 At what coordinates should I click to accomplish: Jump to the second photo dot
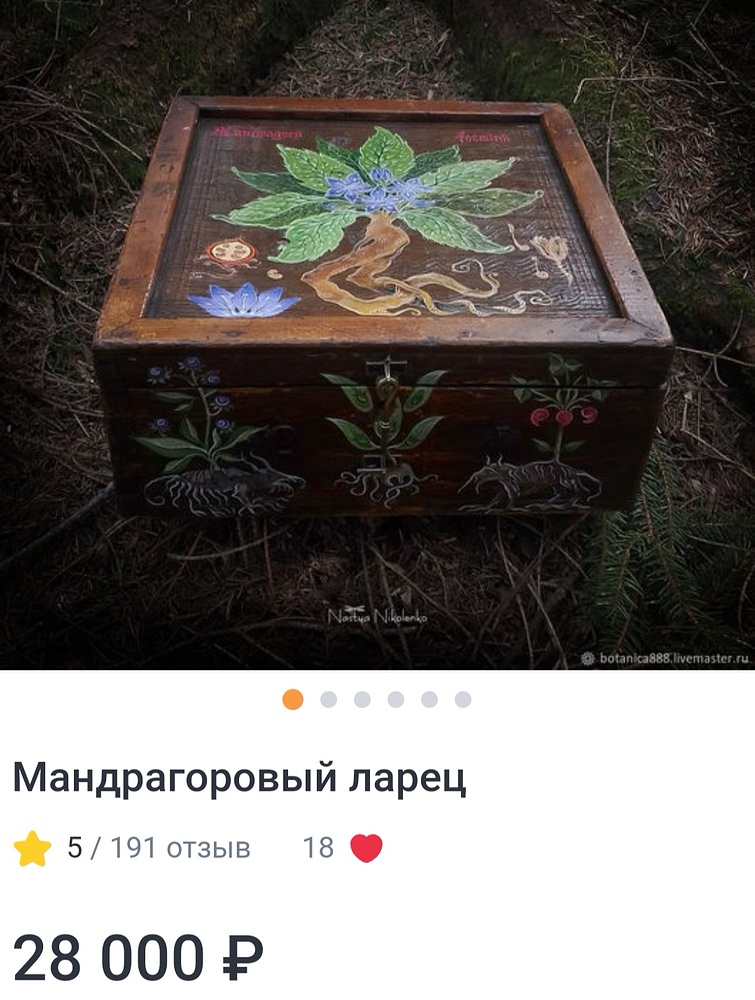point(328,700)
